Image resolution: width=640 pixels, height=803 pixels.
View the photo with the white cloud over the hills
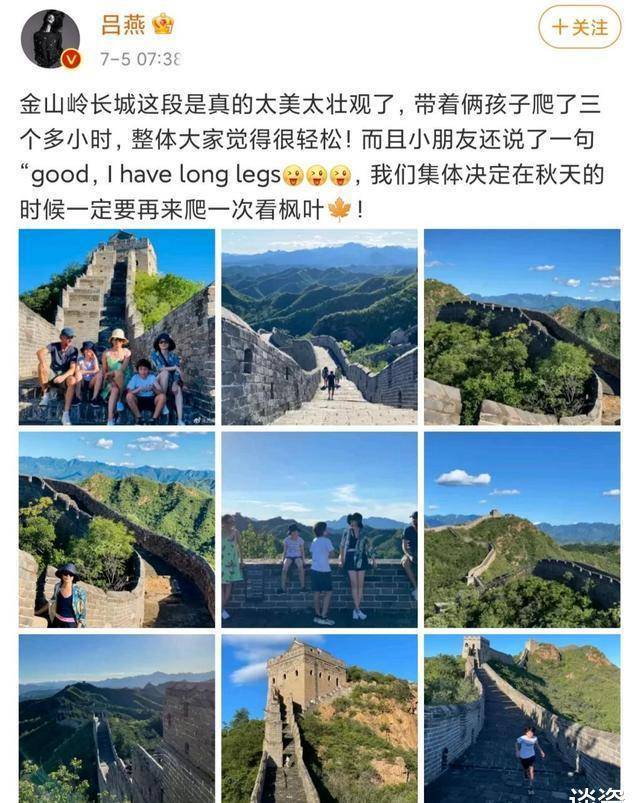coord(521,530)
